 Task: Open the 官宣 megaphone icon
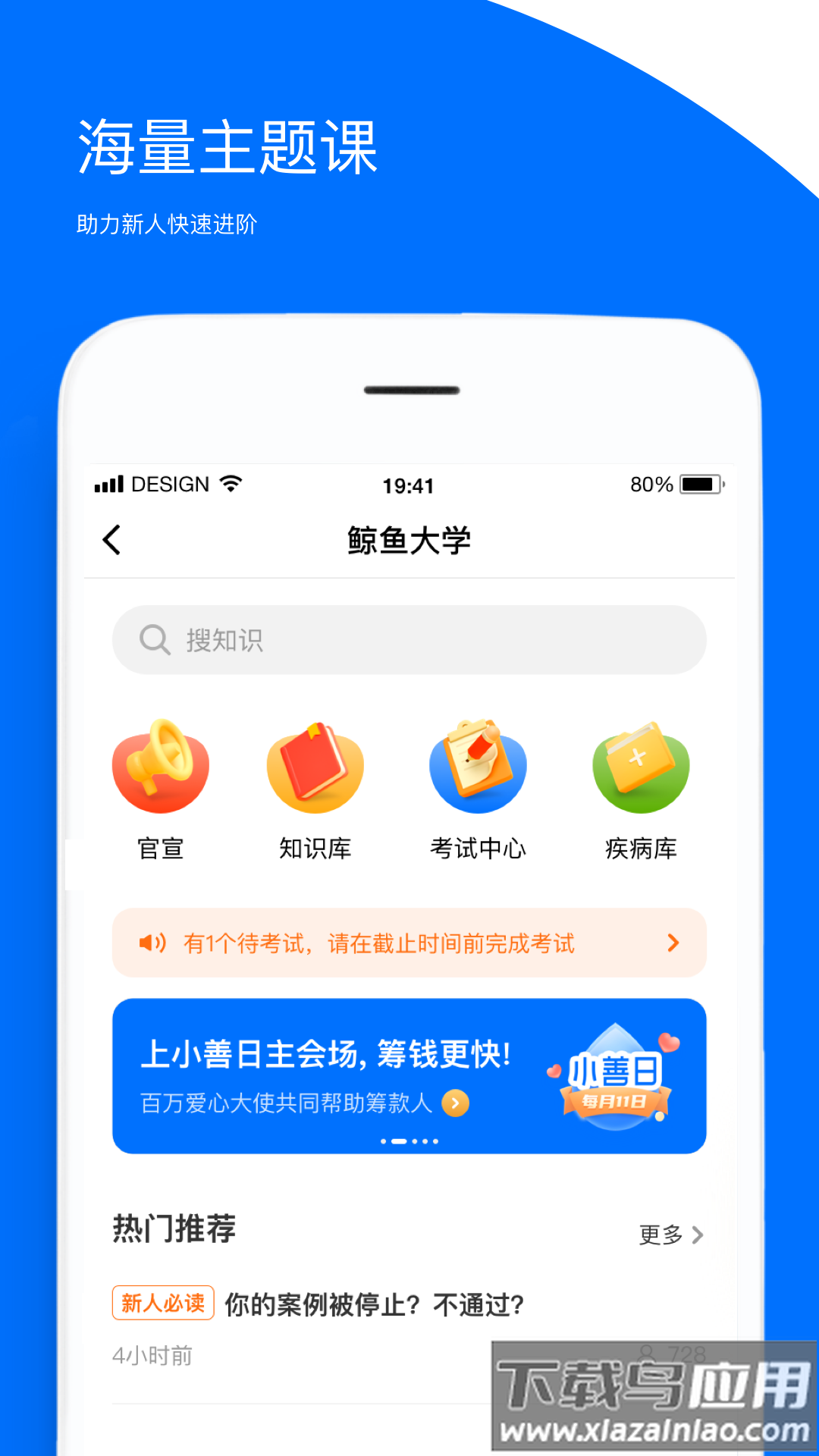[x=161, y=766]
